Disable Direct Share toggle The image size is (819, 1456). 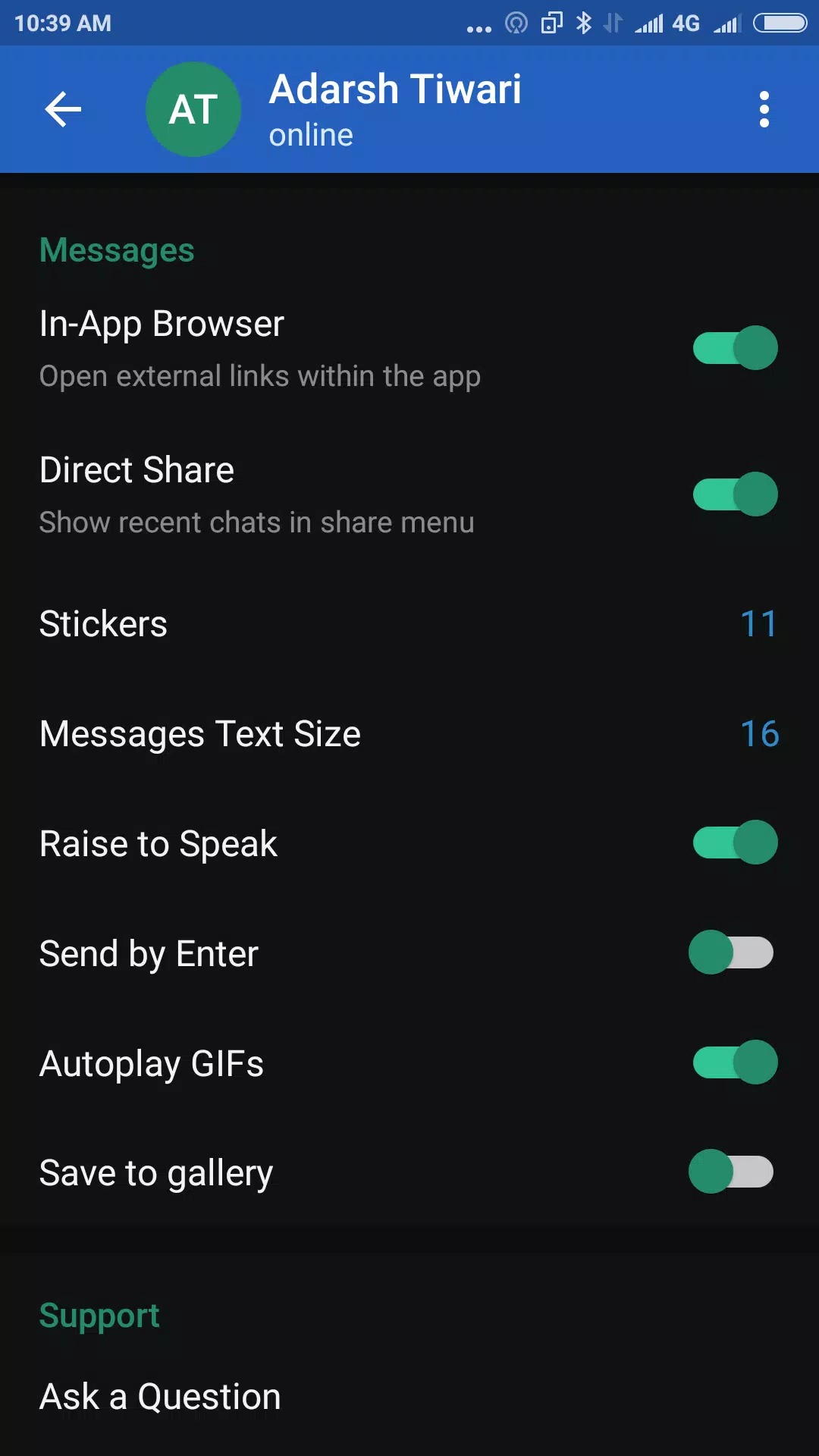coord(735,494)
